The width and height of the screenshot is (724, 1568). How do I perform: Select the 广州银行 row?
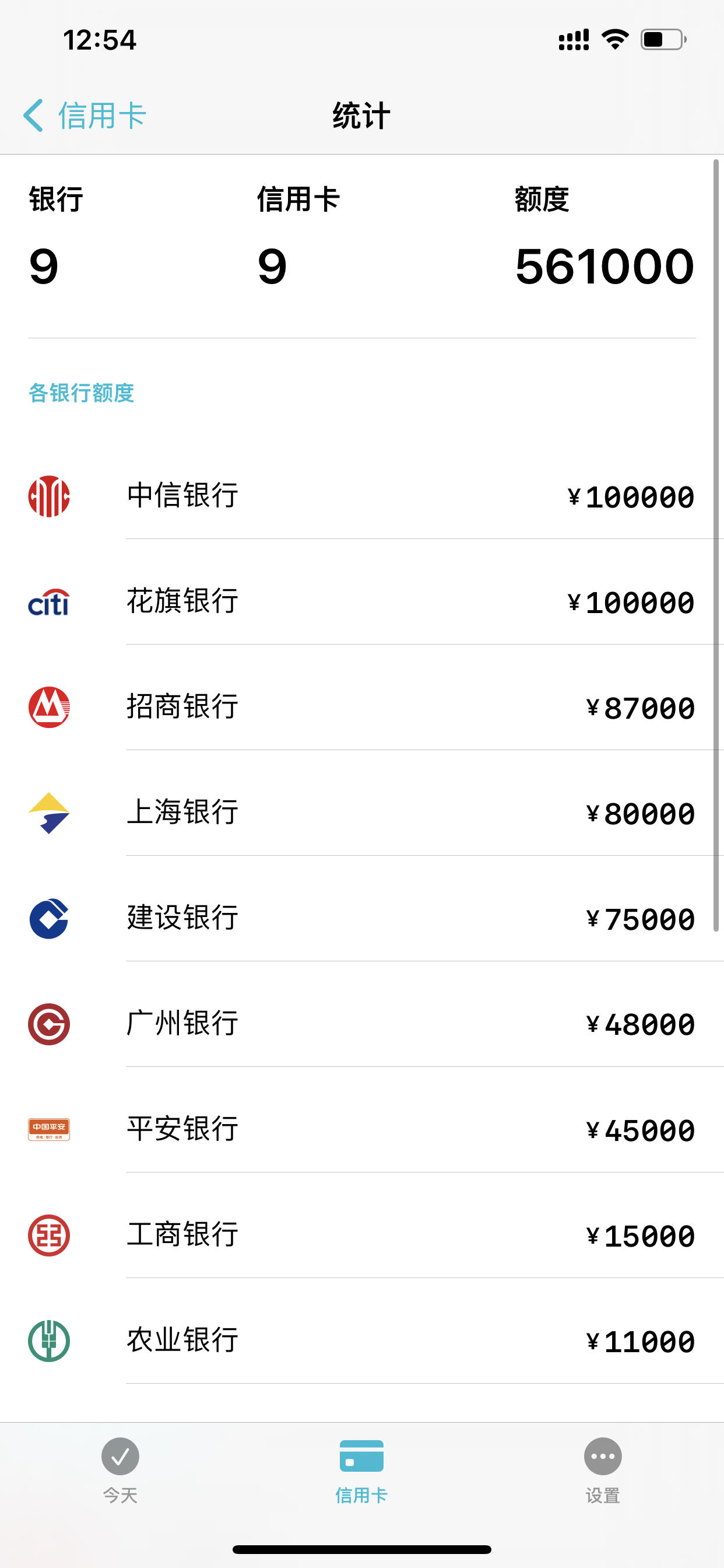pyautogui.click(x=362, y=1024)
